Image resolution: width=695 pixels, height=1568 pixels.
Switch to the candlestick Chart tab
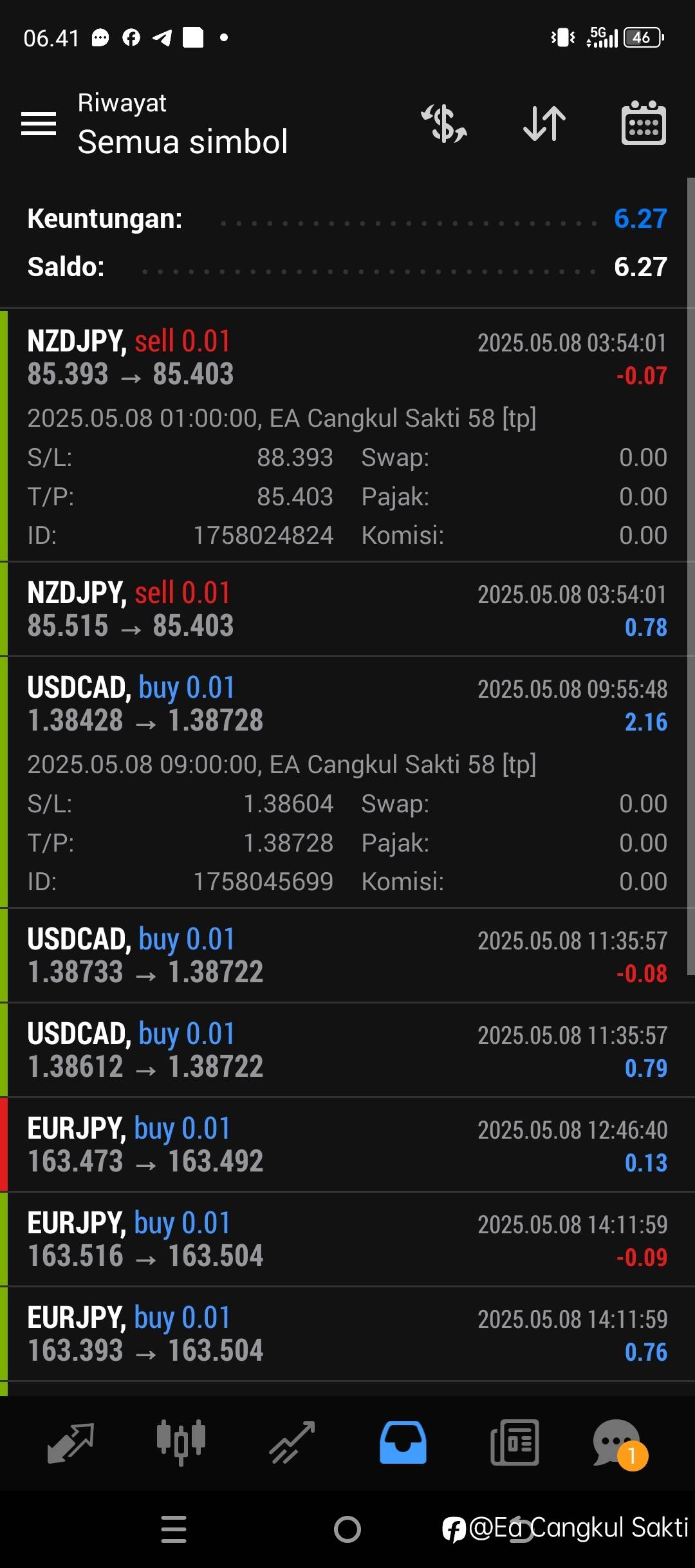[x=181, y=1442]
